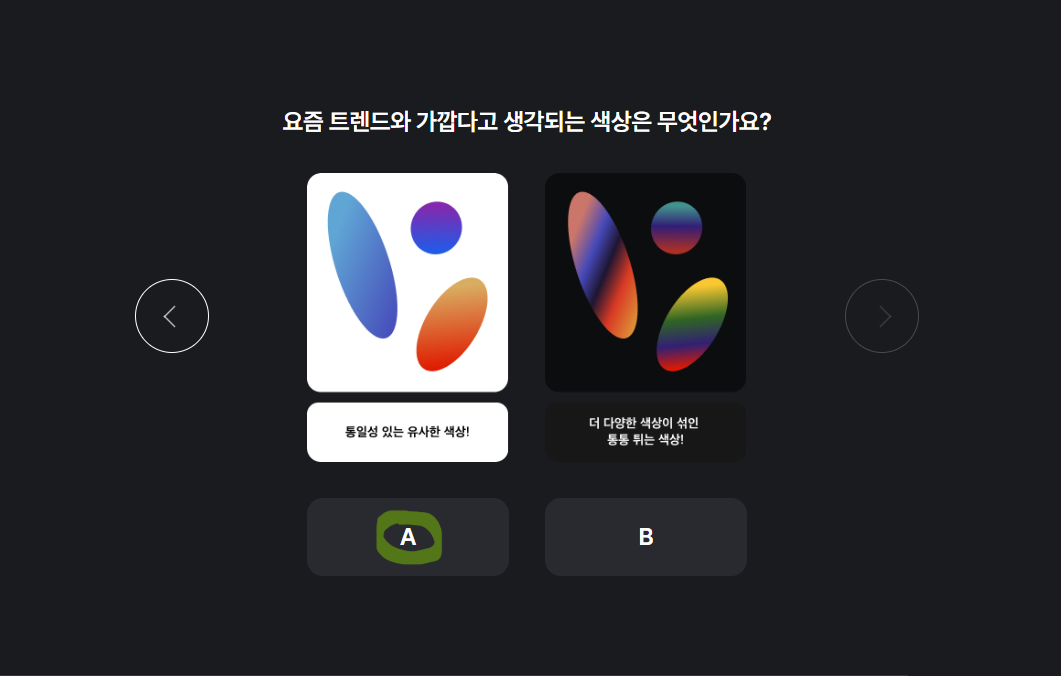
Task: Select the dark vivid-colors card
Action: pyautogui.click(x=645, y=283)
